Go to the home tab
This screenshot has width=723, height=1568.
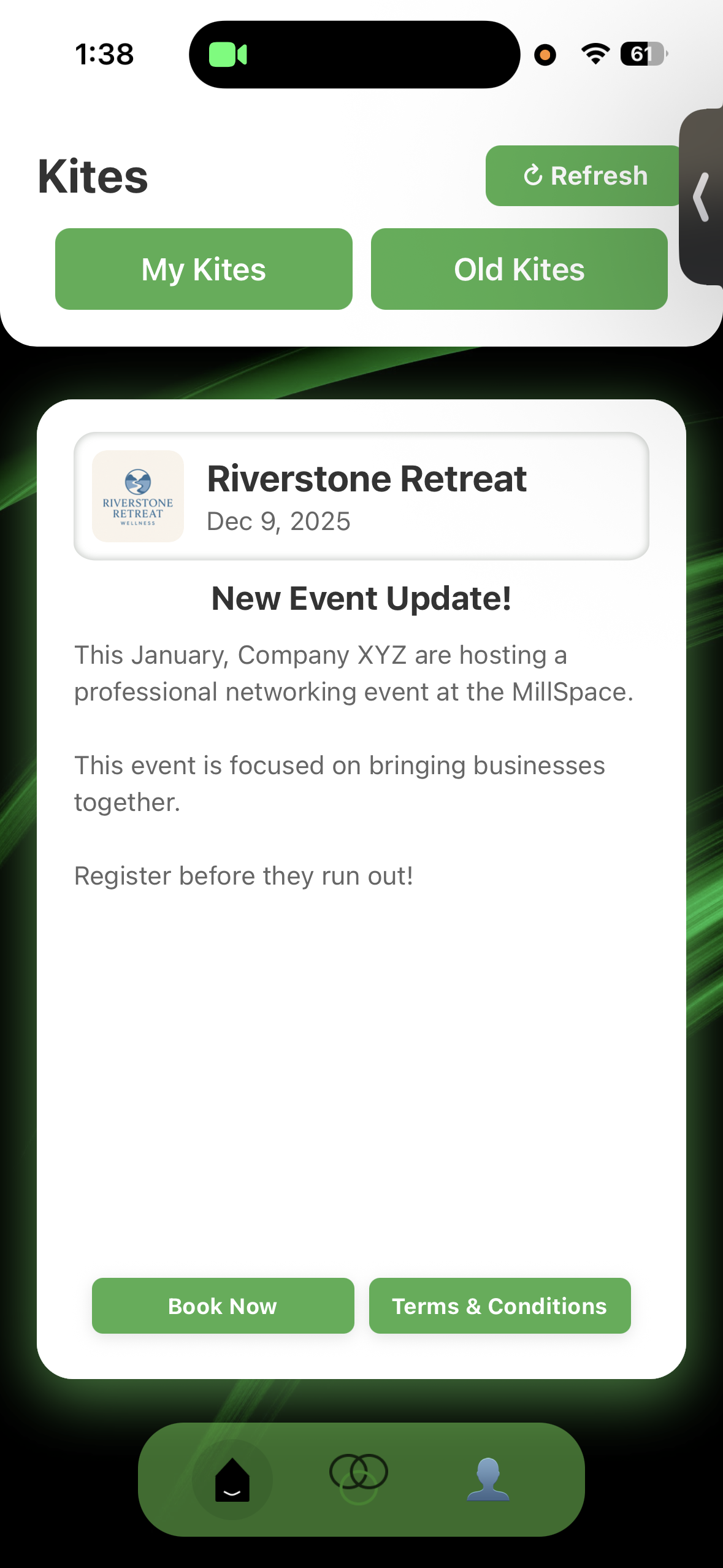pos(232,1479)
